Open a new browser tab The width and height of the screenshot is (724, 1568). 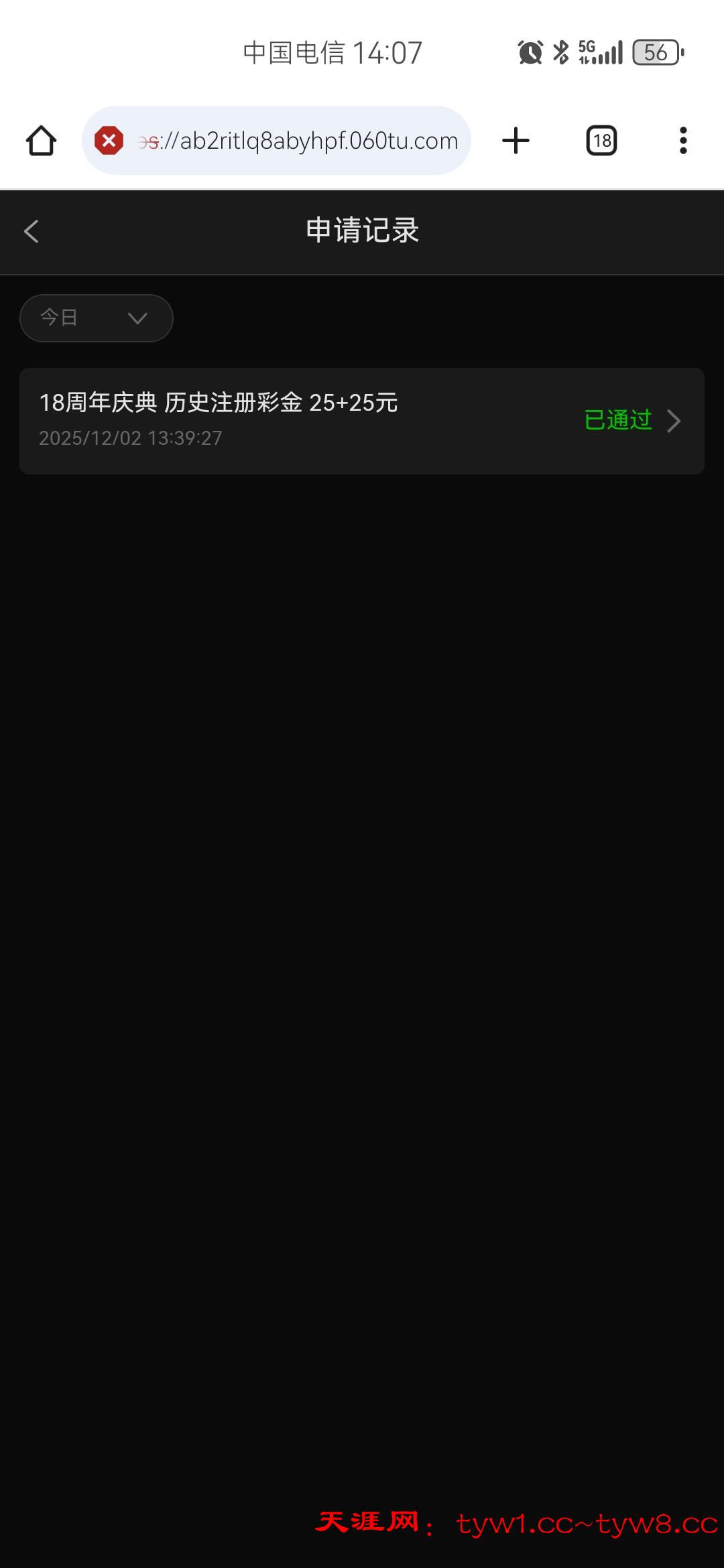pyautogui.click(x=516, y=141)
